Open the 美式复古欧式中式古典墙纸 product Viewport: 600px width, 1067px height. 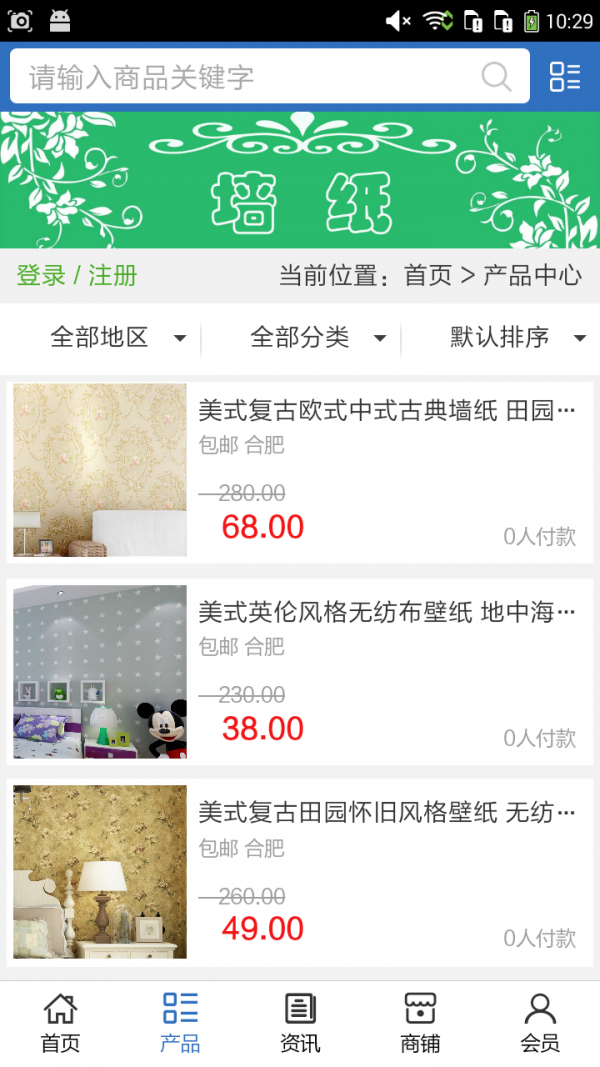pyautogui.click(x=386, y=411)
